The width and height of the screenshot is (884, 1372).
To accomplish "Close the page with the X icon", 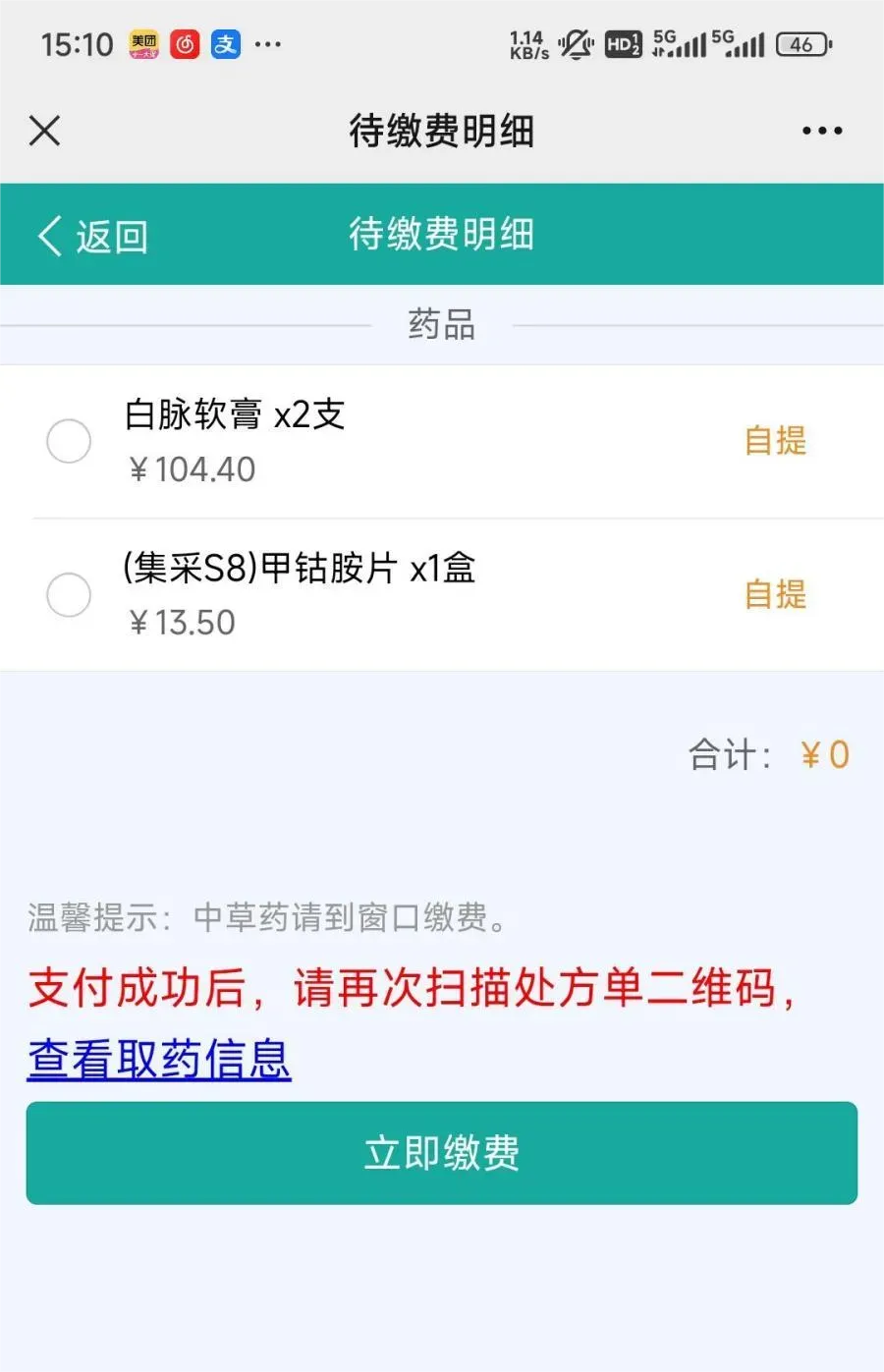I will pos(44,131).
